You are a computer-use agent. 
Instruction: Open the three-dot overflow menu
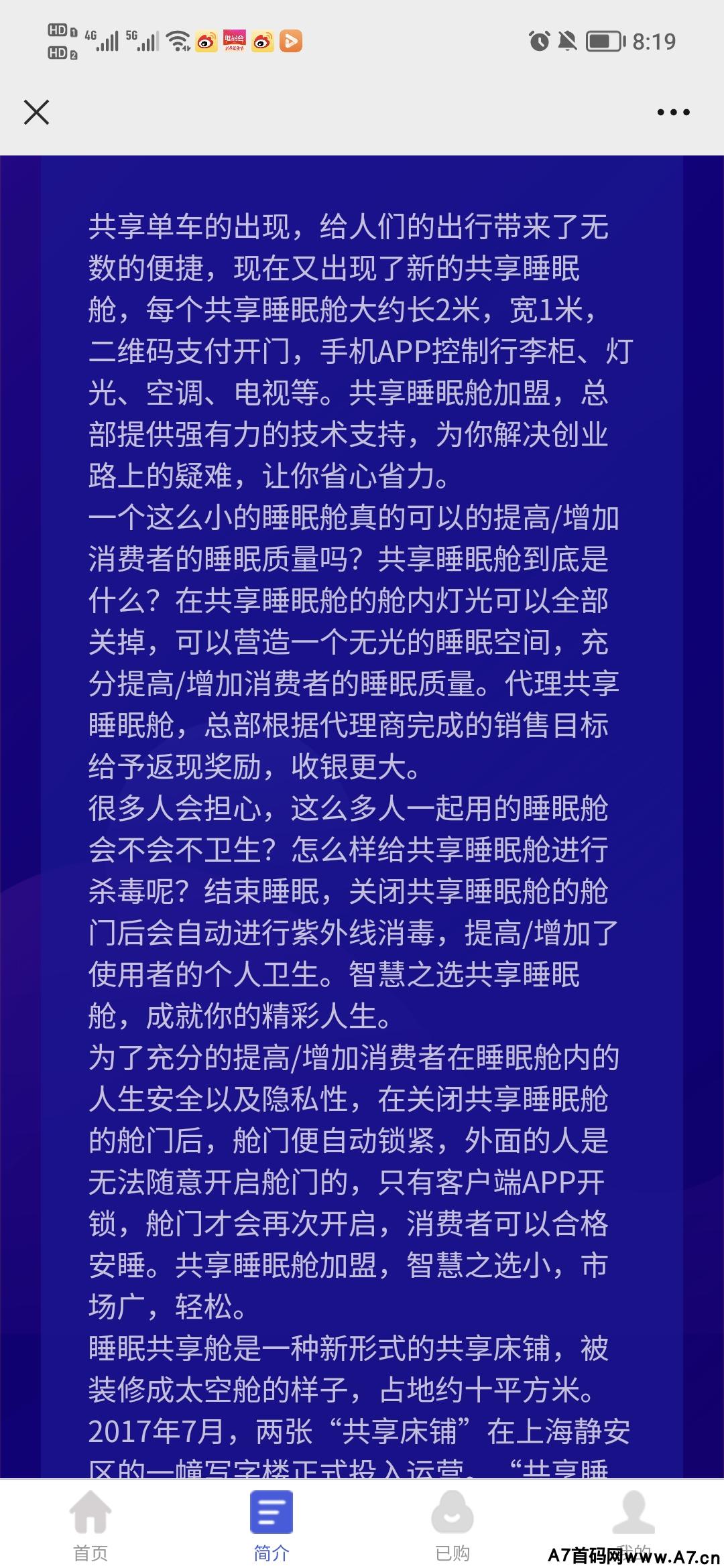[x=673, y=112]
